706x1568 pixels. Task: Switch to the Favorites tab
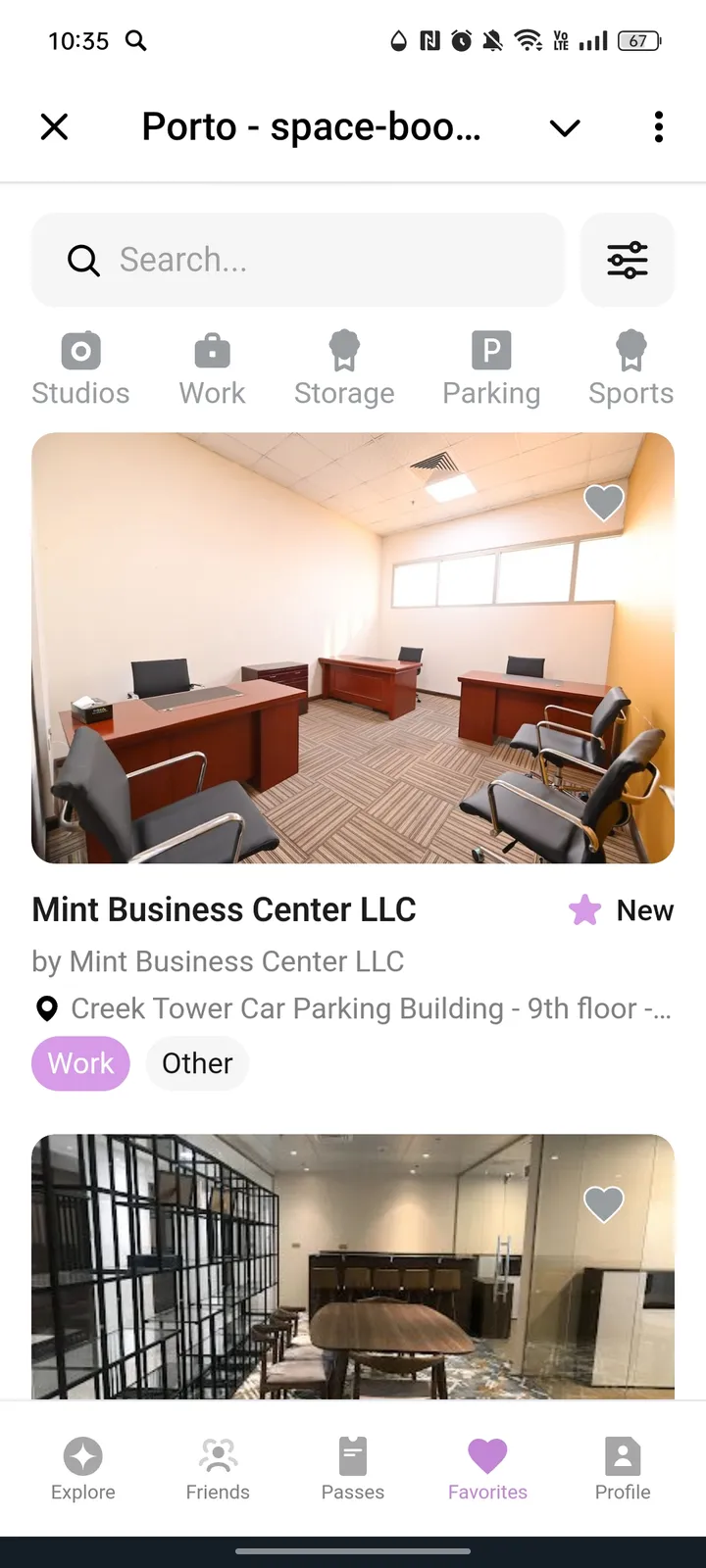487,1468
